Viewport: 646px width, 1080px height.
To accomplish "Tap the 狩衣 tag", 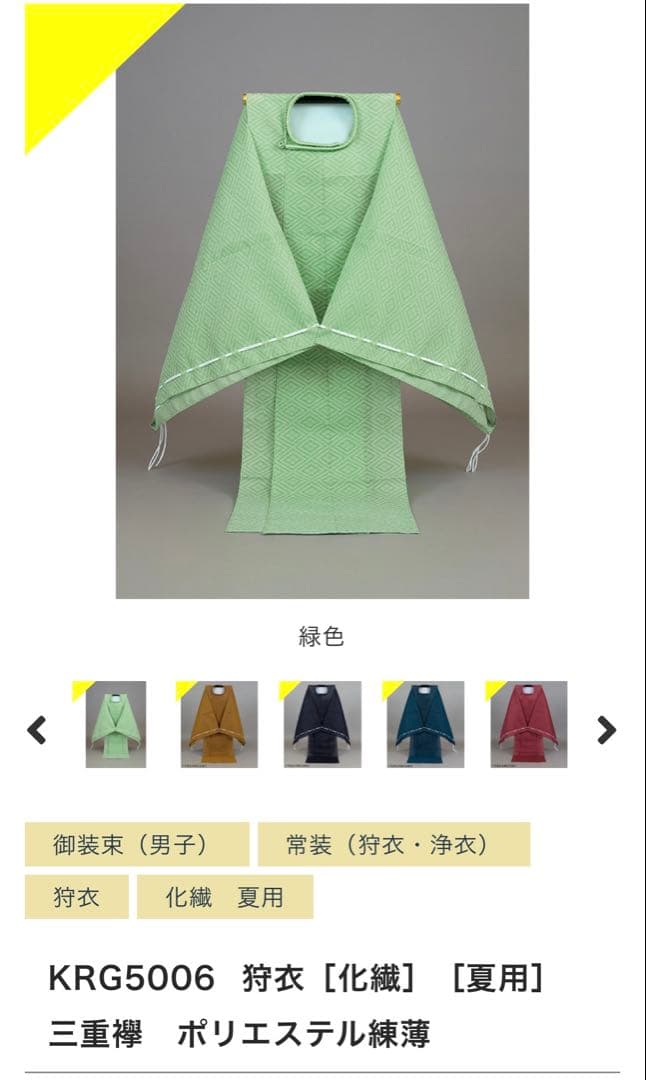I will [77, 896].
